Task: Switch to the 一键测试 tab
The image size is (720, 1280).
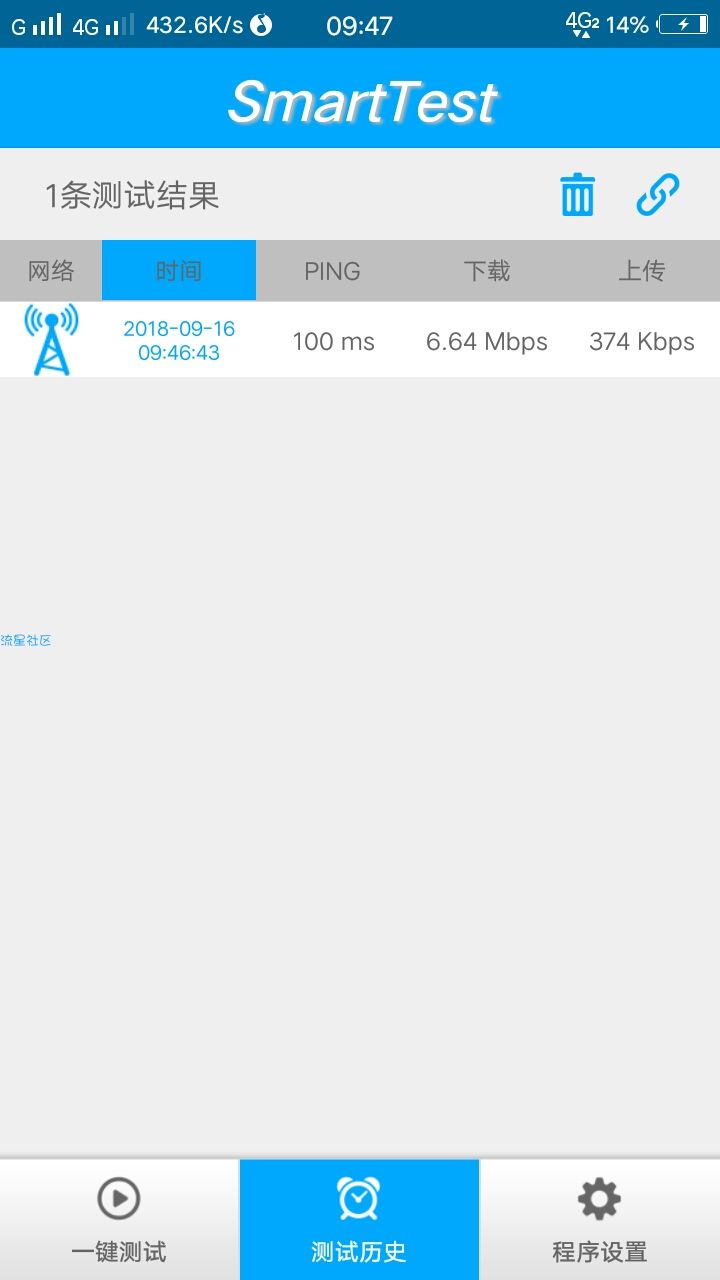Action: pos(119,1220)
